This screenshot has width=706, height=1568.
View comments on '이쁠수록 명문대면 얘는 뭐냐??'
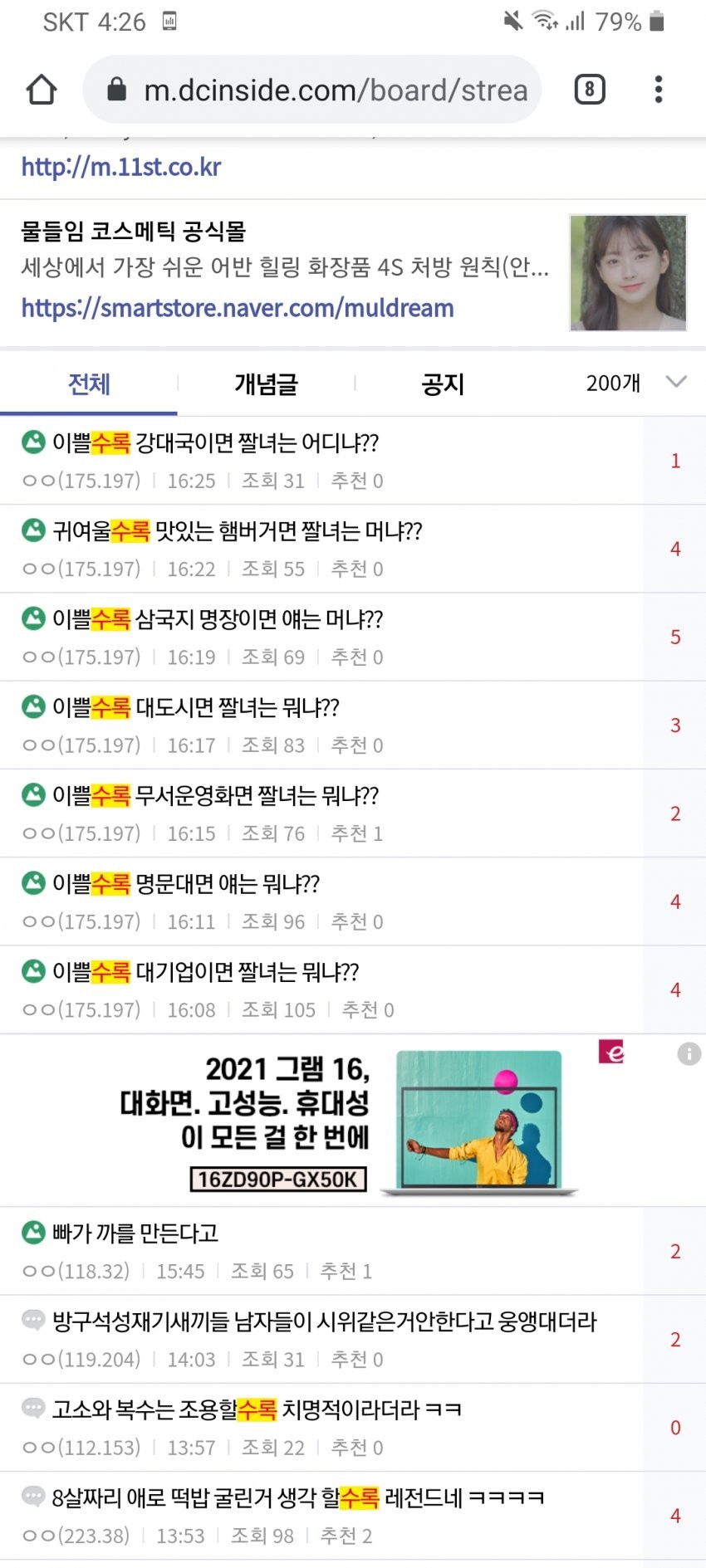(x=674, y=901)
